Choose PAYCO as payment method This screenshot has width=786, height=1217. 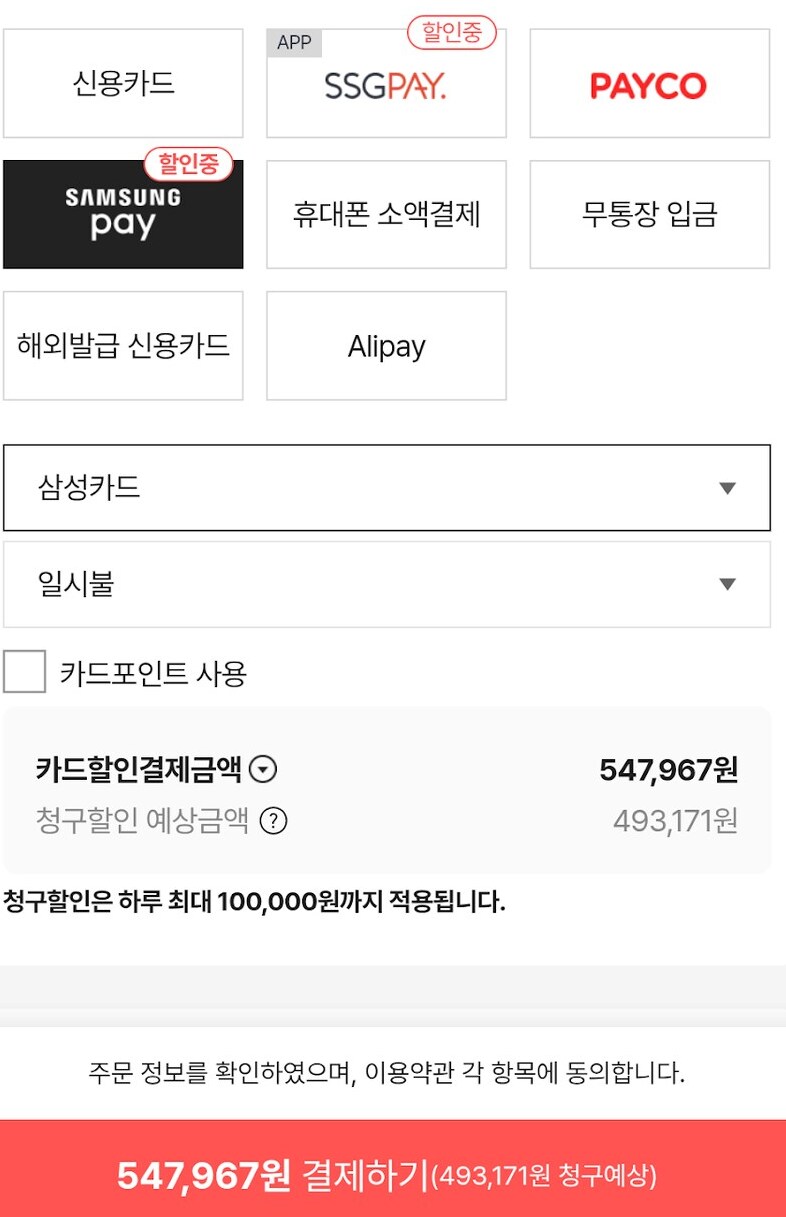[x=649, y=82]
